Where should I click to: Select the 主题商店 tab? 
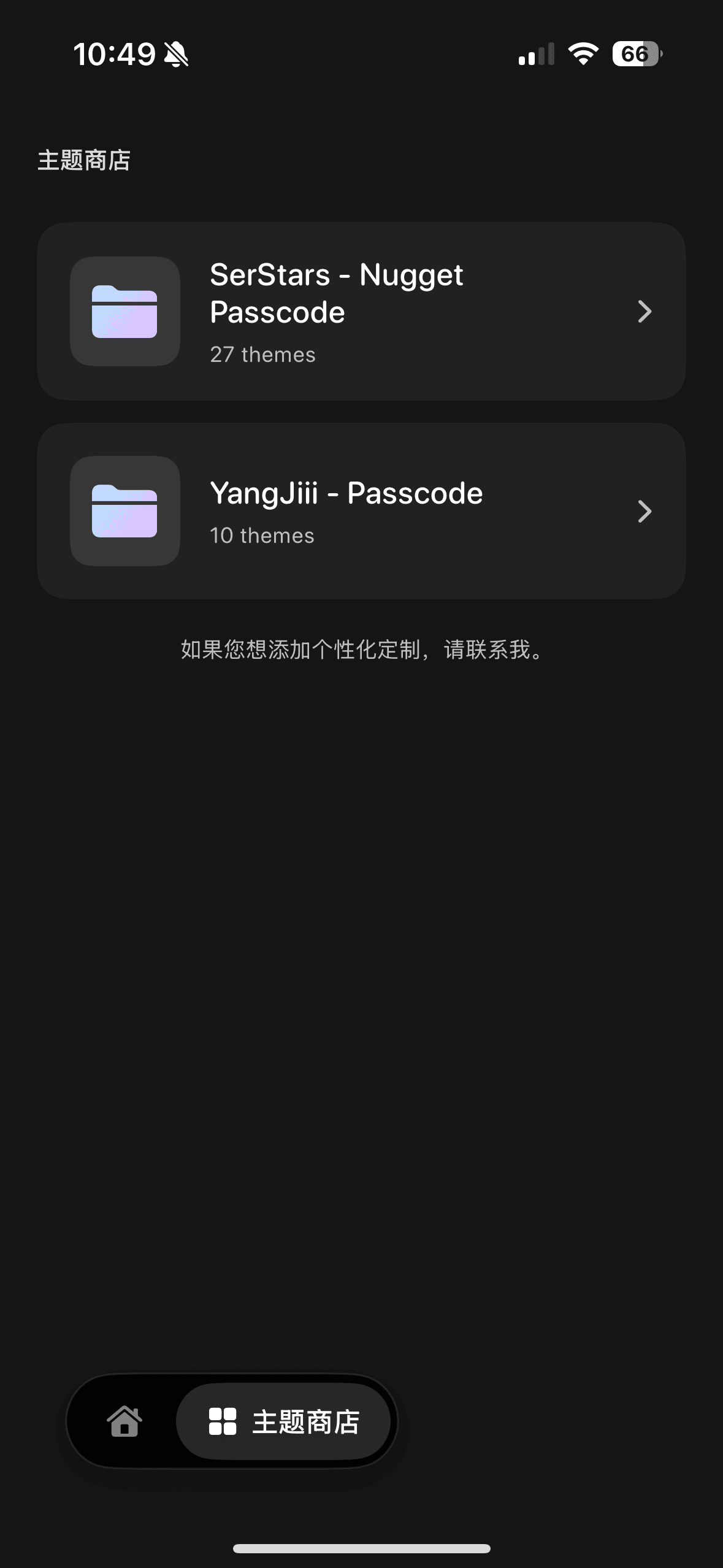283,1421
